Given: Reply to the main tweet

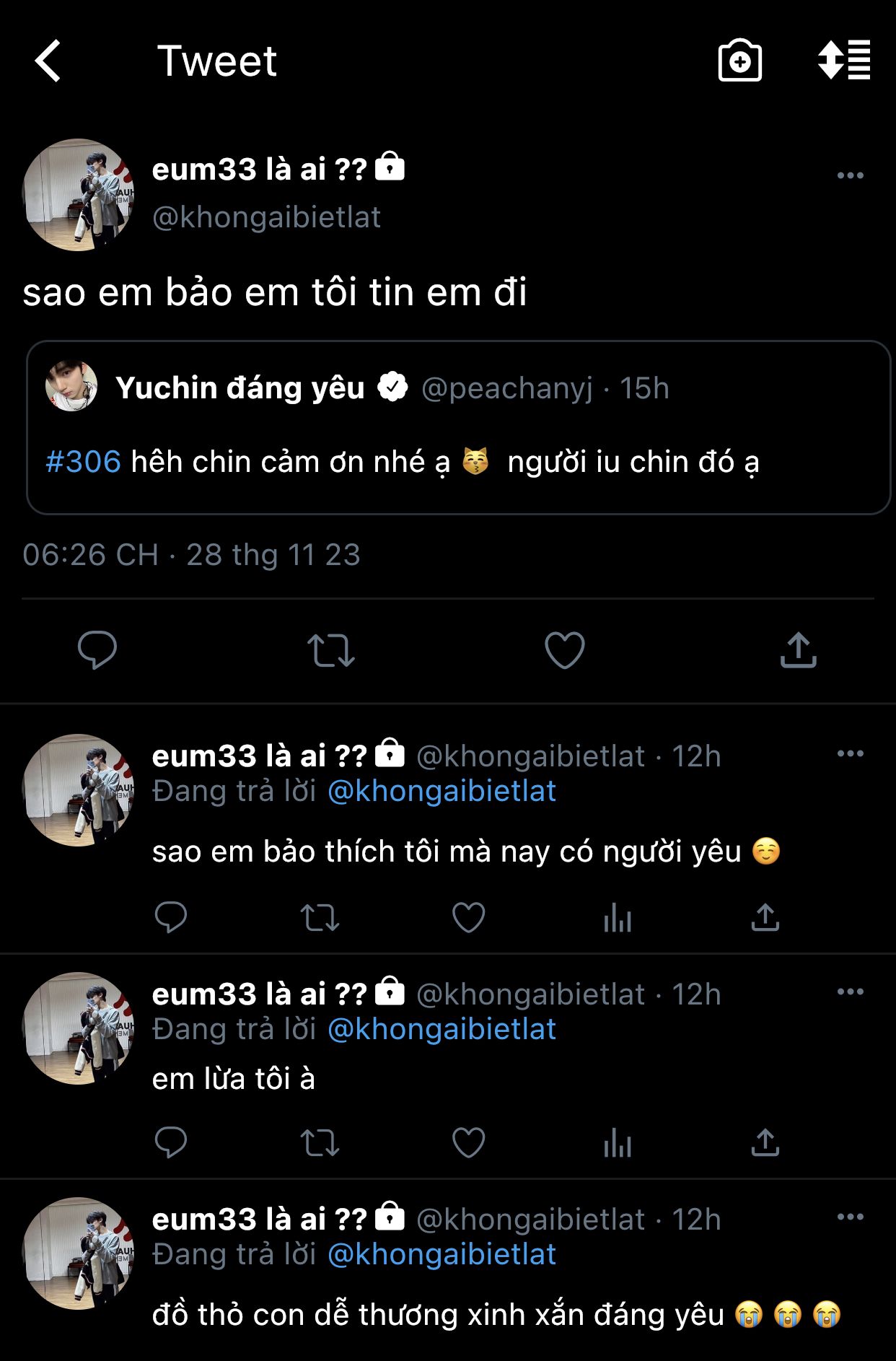Looking at the screenshot, I should pyautogui.click(x=97, y=650).
